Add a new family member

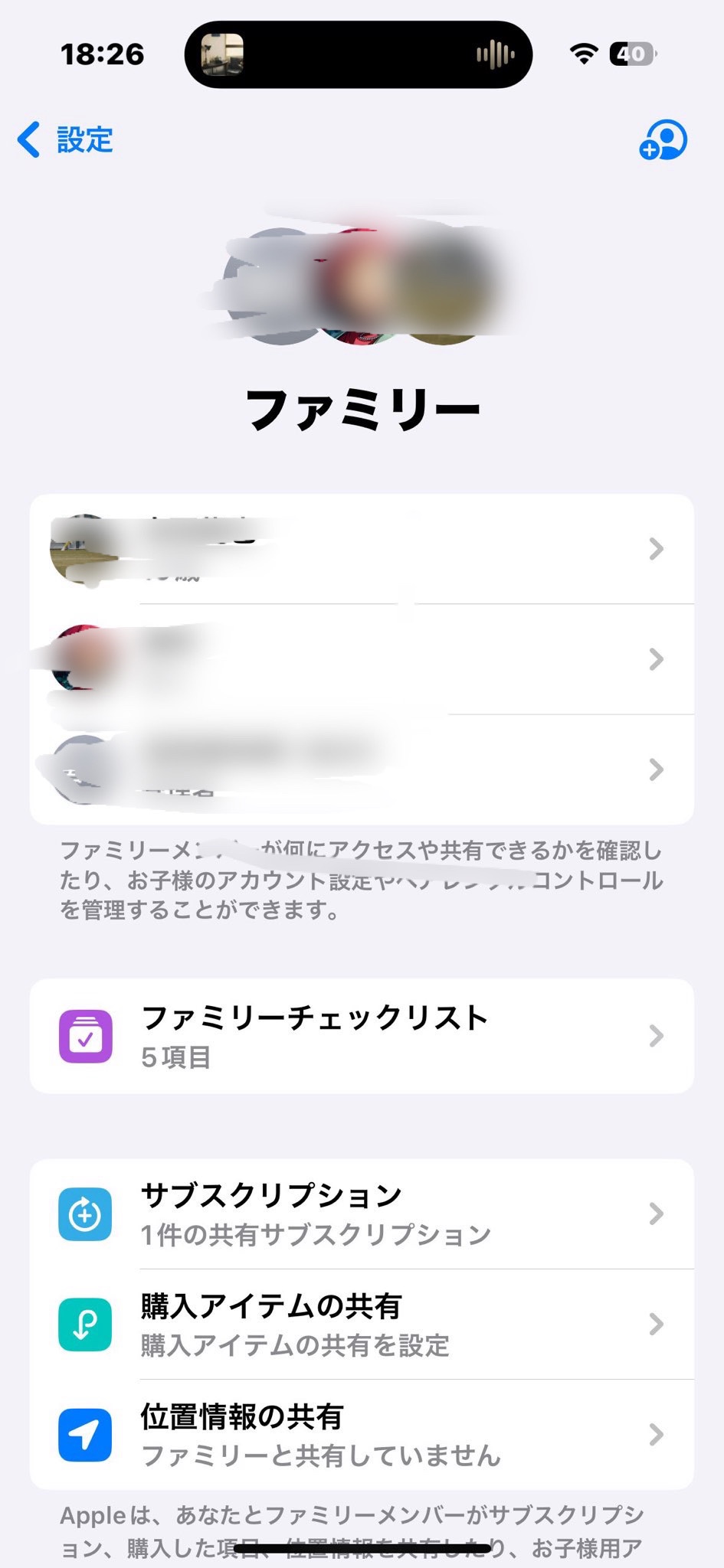(x=663, y=140)
